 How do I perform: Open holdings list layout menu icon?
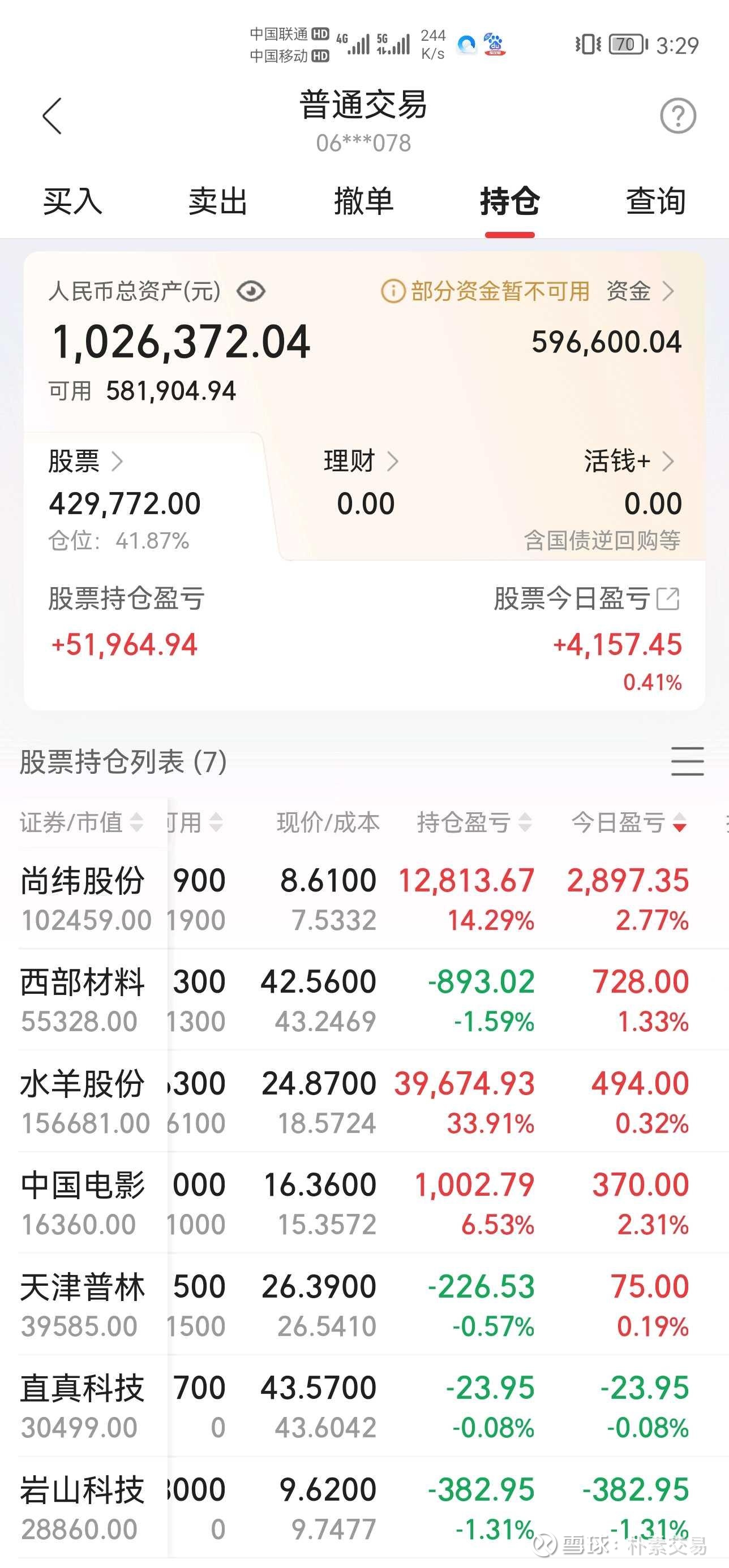point(687,761)
